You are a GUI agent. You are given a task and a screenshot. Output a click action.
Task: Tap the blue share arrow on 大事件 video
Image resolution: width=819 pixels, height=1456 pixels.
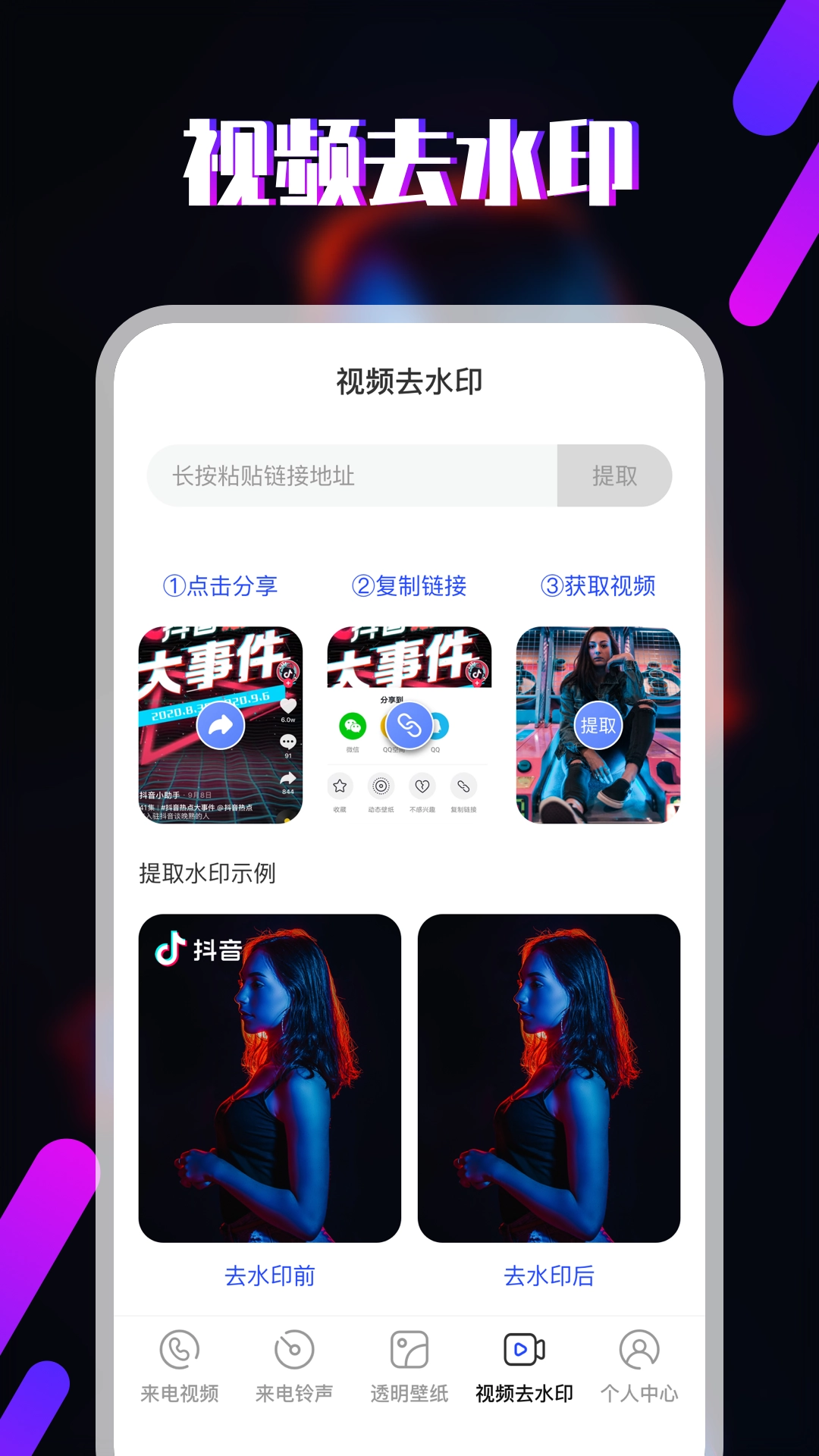click(219, 726)
